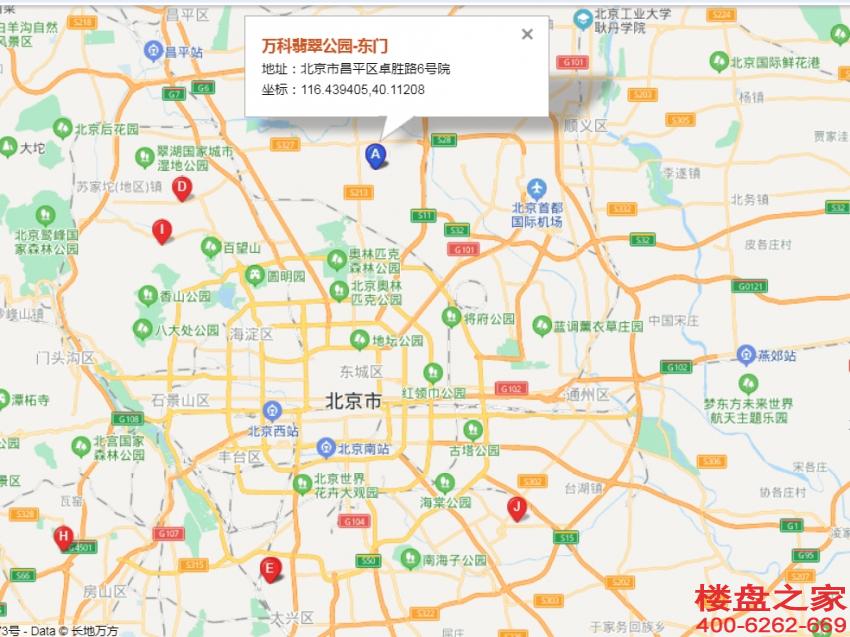This screenshot has height=637, width=850.
Task: Open red map marker I
Action: [161, 230]
